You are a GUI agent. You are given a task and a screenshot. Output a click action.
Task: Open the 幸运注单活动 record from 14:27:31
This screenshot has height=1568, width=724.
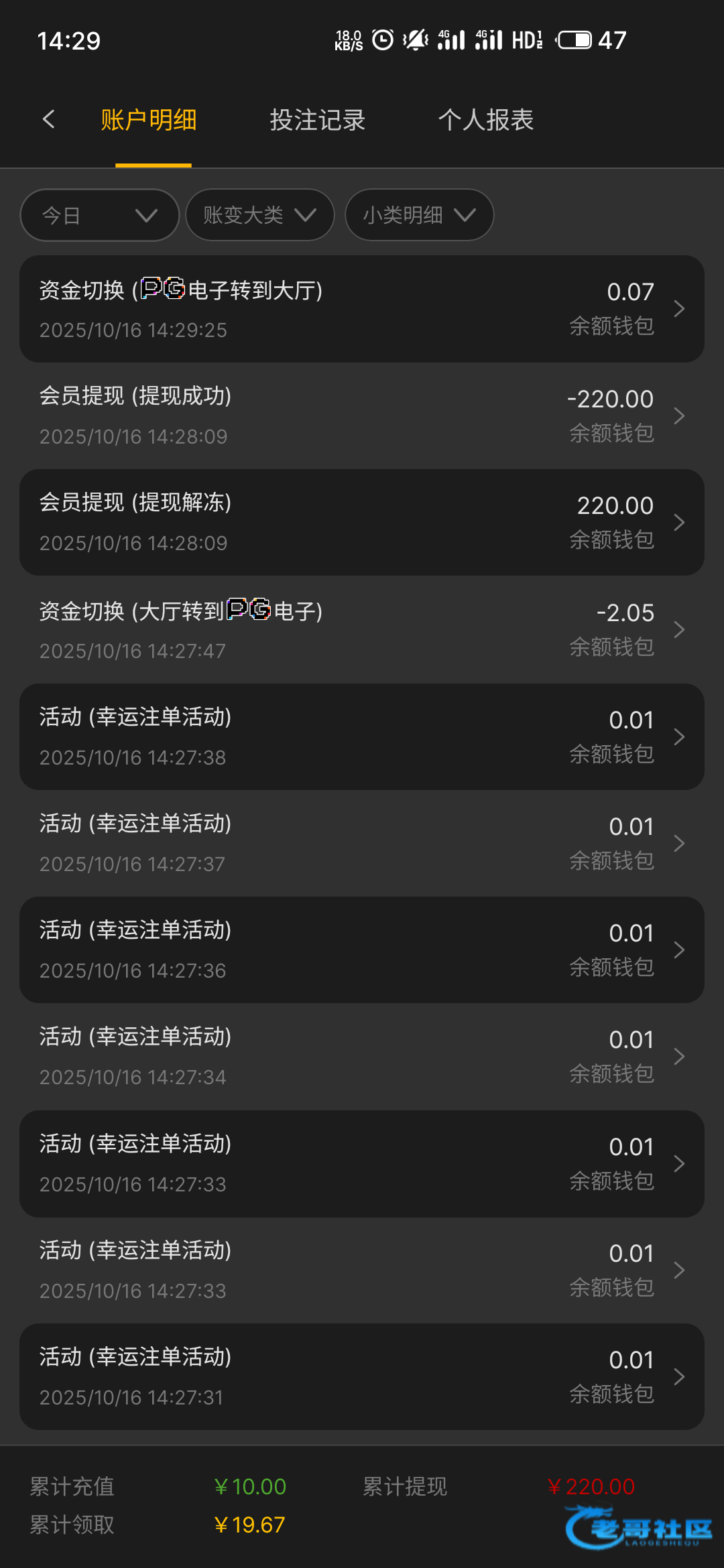click(x=362, y=1376)
